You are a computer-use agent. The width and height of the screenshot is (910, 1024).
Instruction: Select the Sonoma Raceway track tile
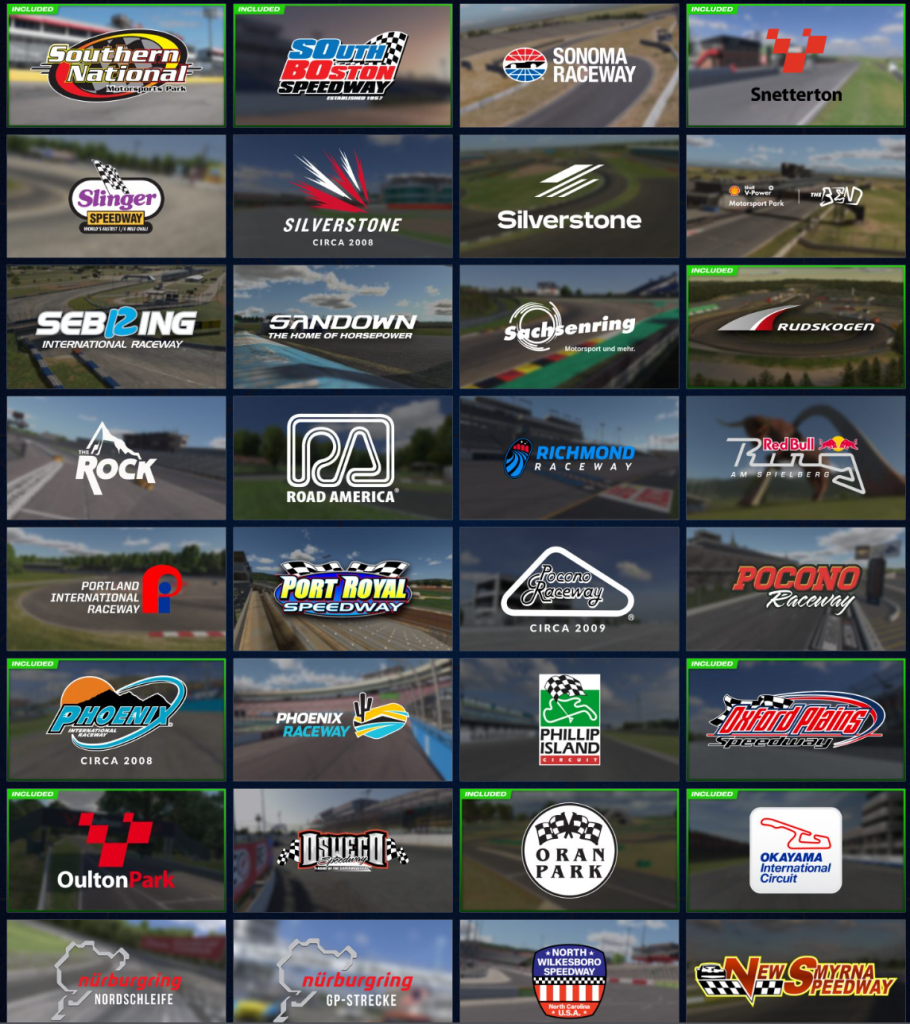click(570, 65)
